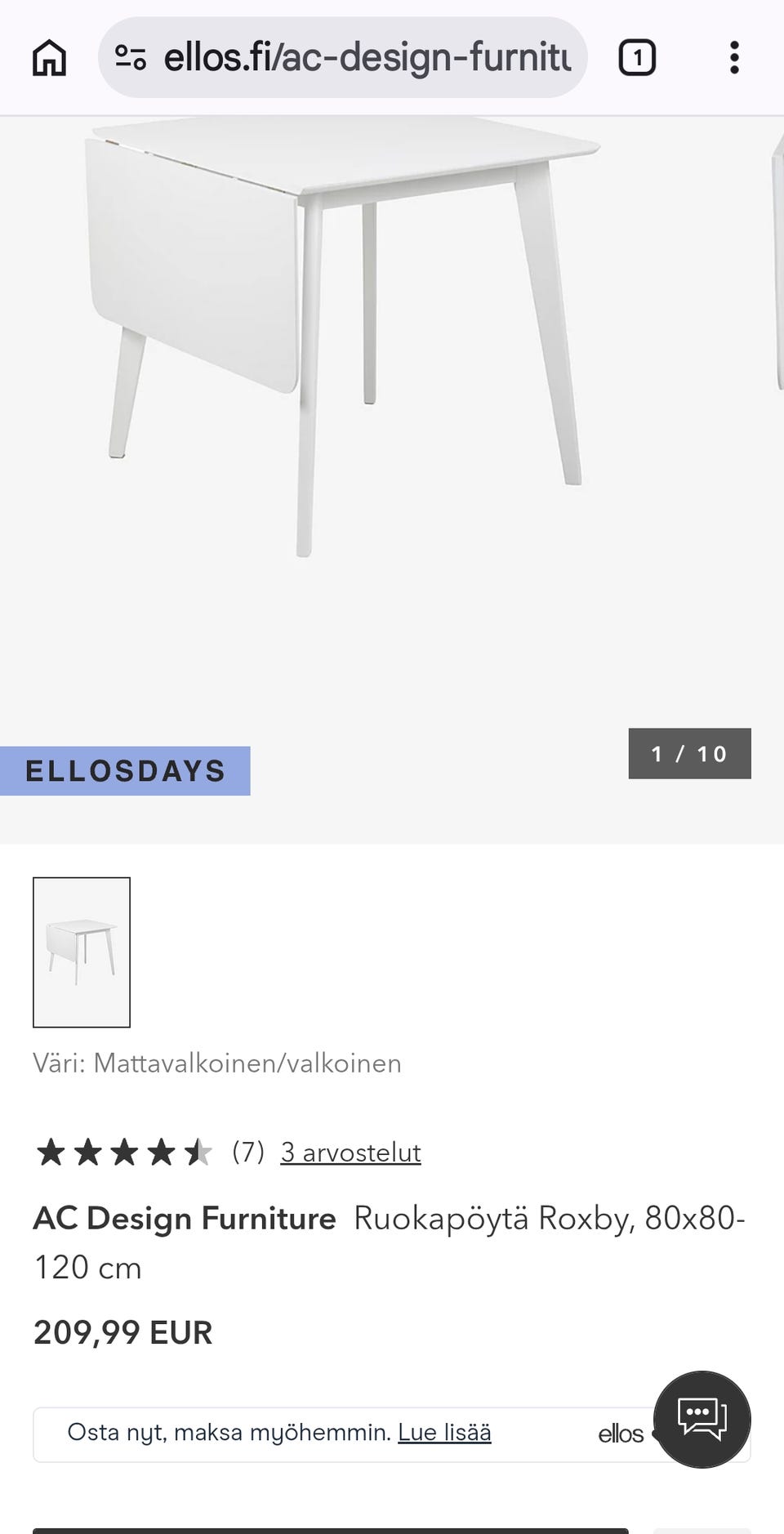
Task: Open the browser tab switcher
Action: pos(637,58)
